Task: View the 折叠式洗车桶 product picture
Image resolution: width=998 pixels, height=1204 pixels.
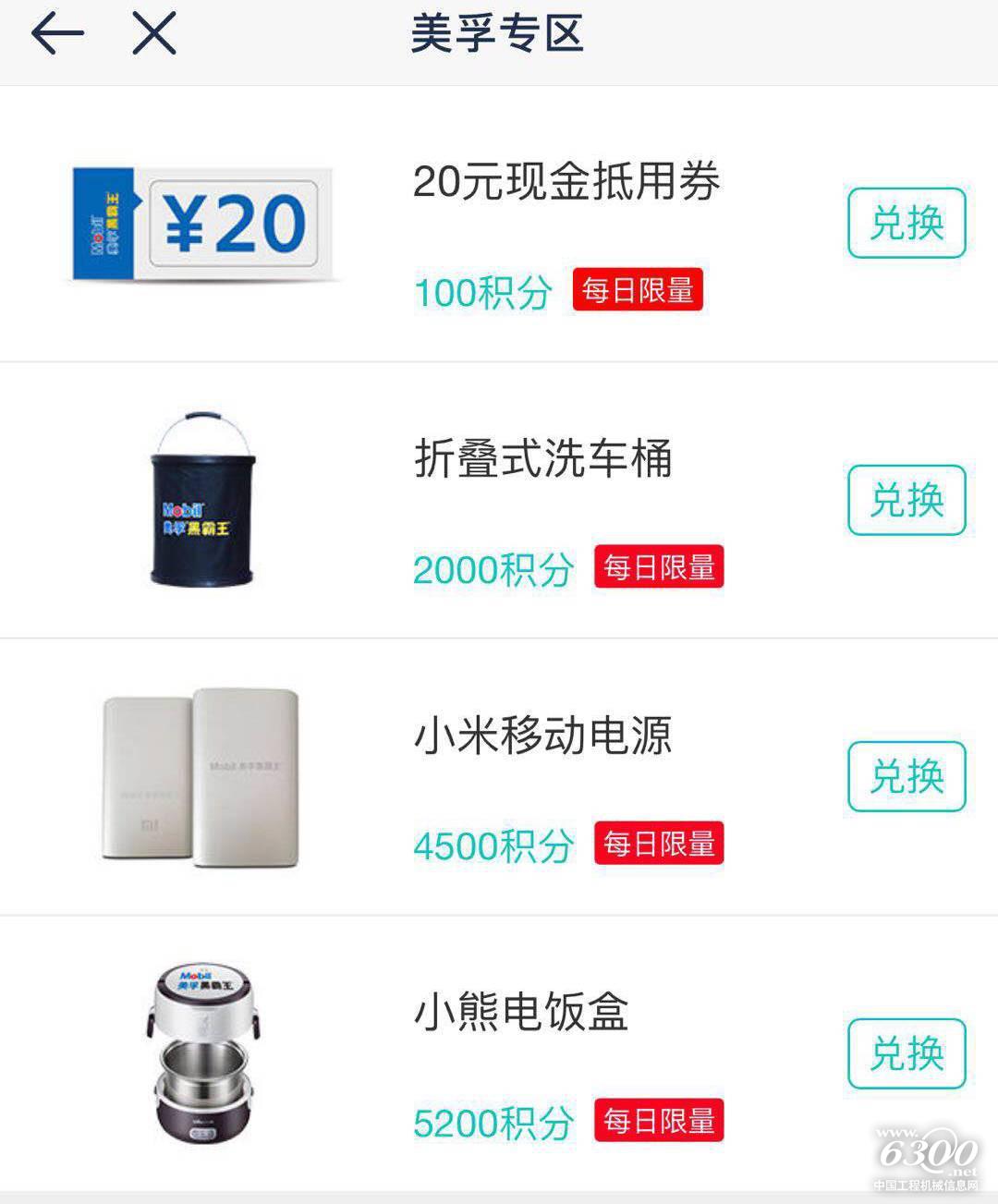Action: pos(201,500)
